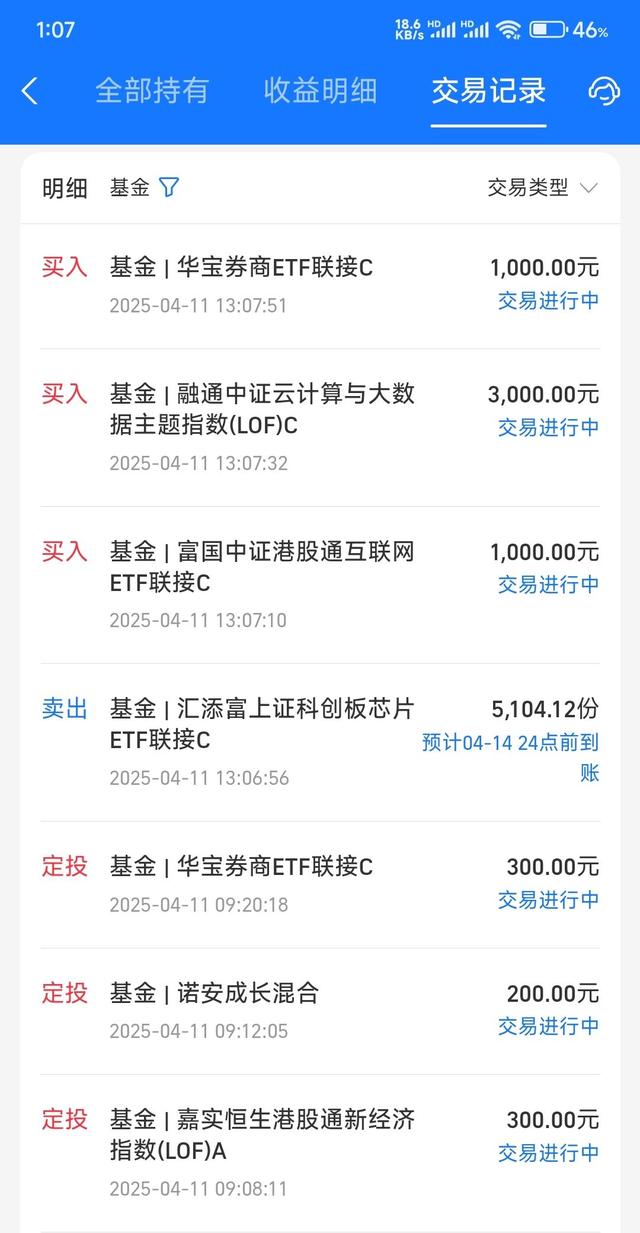The image size is (640, 1233).
Task: Select the 交易记录 tab
Action: pos(488,91)
